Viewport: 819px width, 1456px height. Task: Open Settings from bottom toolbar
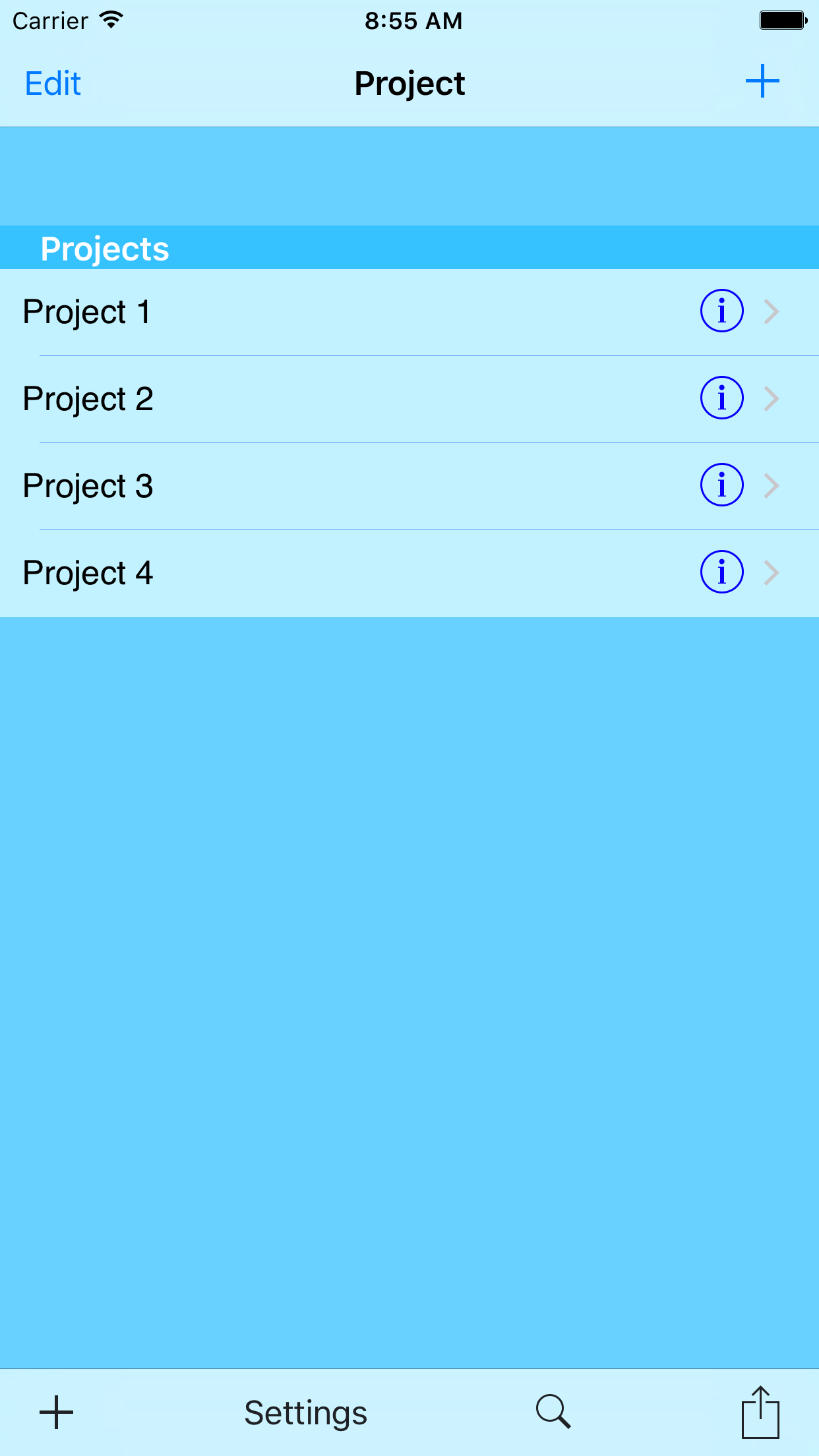(x=305, y=1413)
